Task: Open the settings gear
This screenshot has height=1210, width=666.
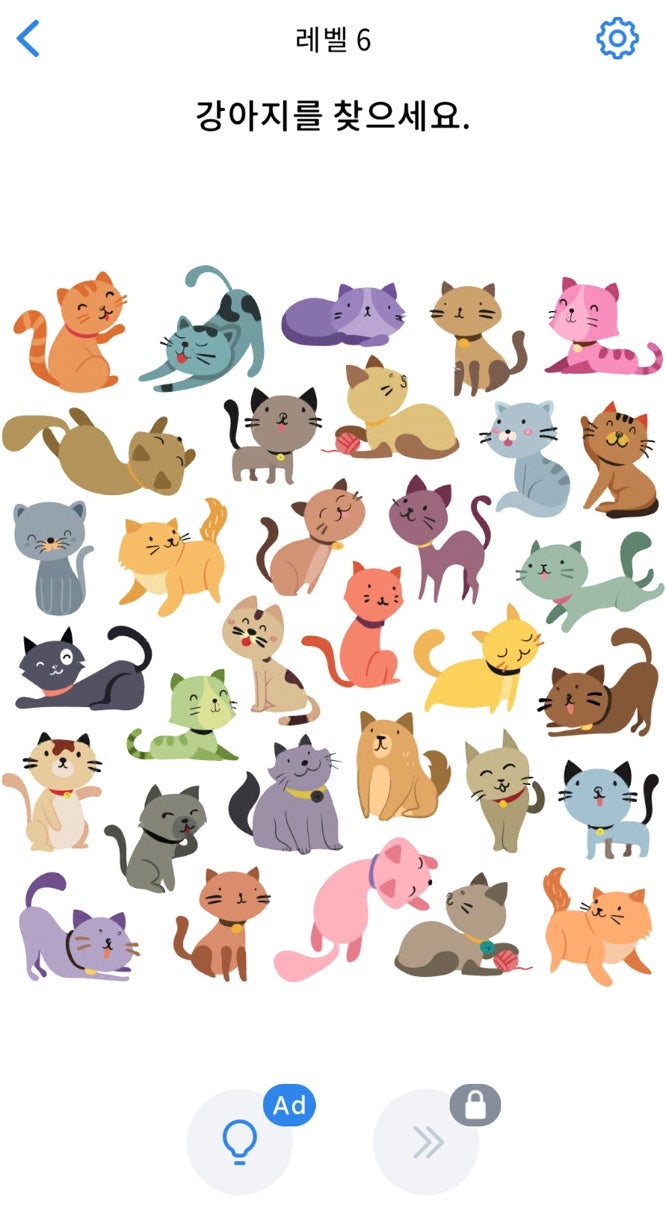Action: pyautogui.click(x=617, y=38)
